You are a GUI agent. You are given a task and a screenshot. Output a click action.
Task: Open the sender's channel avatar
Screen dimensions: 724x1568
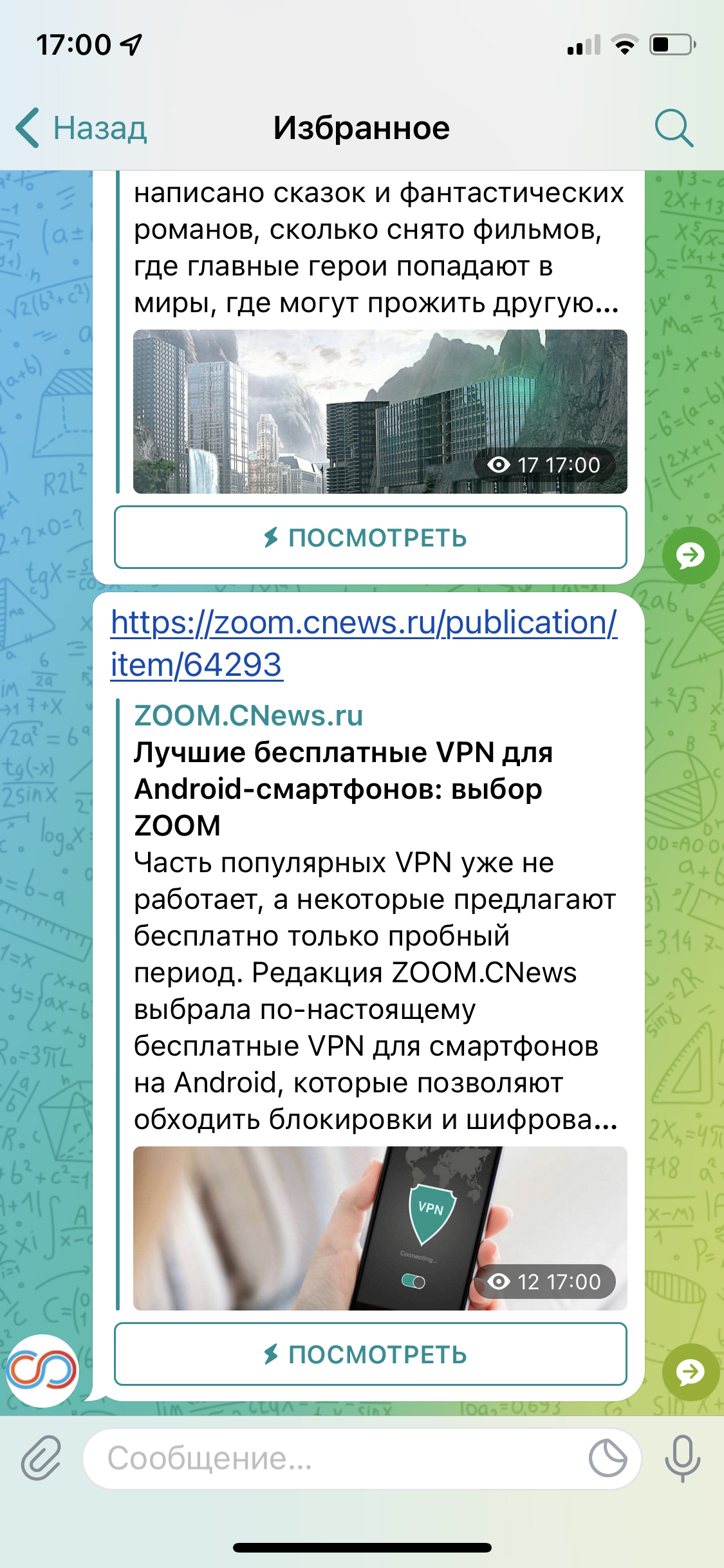(x=42, y=1371)
